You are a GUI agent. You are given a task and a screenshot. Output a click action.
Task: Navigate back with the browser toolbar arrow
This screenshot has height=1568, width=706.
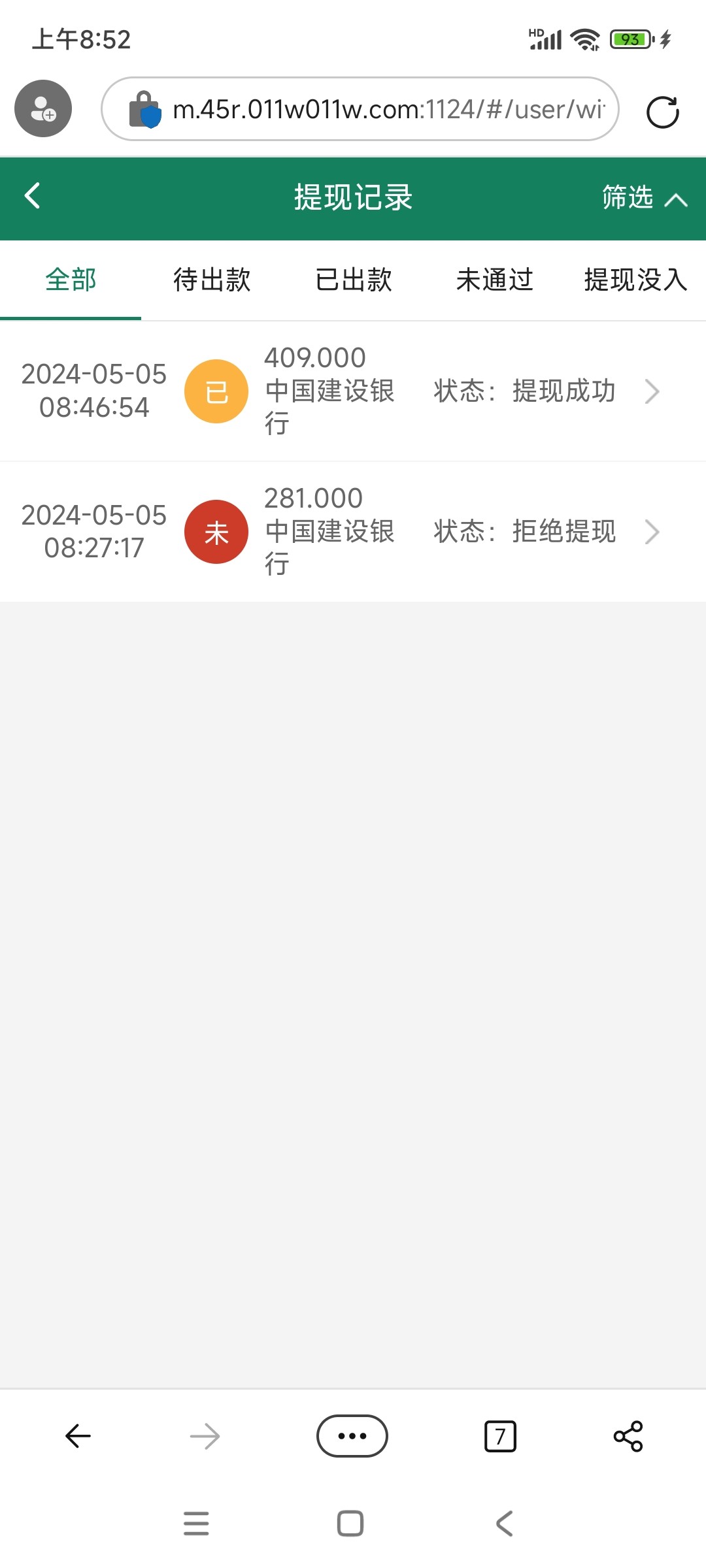click(x=78, y=1436)
